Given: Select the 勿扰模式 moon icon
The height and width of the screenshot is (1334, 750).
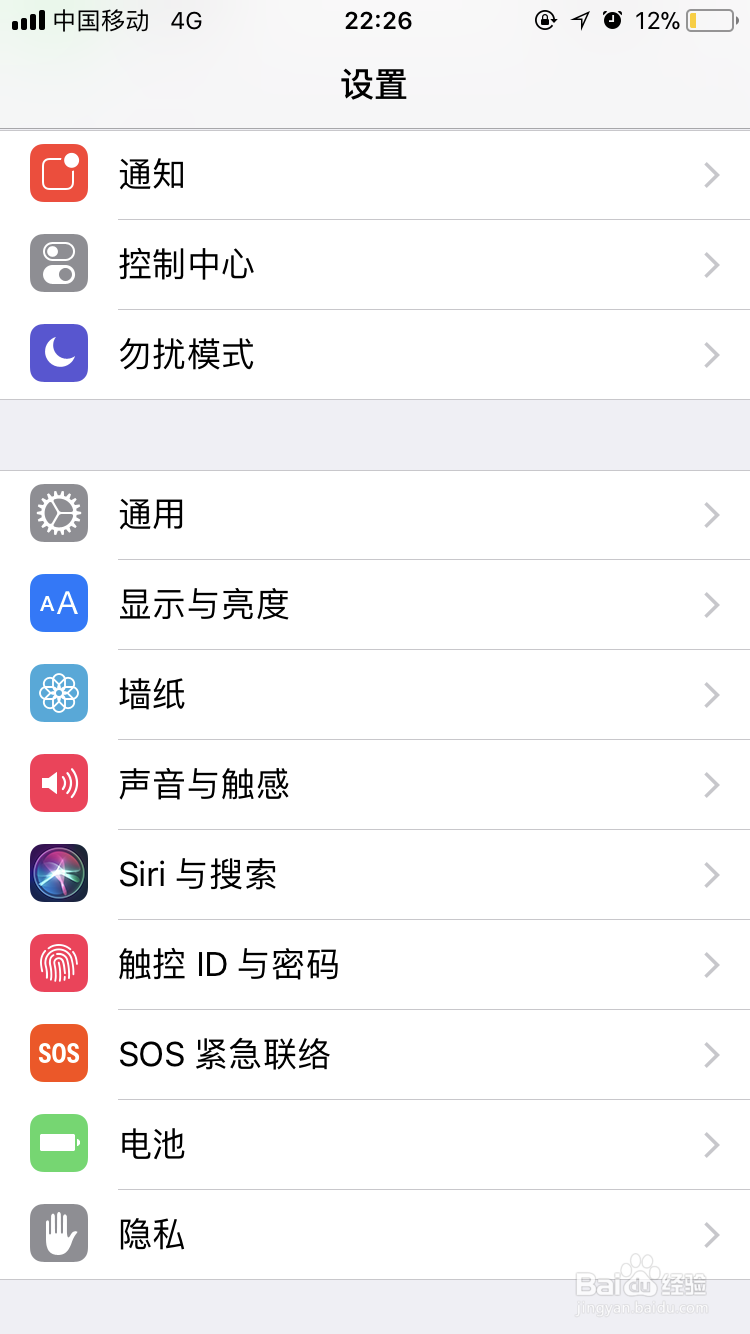Looking at the screenshot, I should [x=58, y=354].
